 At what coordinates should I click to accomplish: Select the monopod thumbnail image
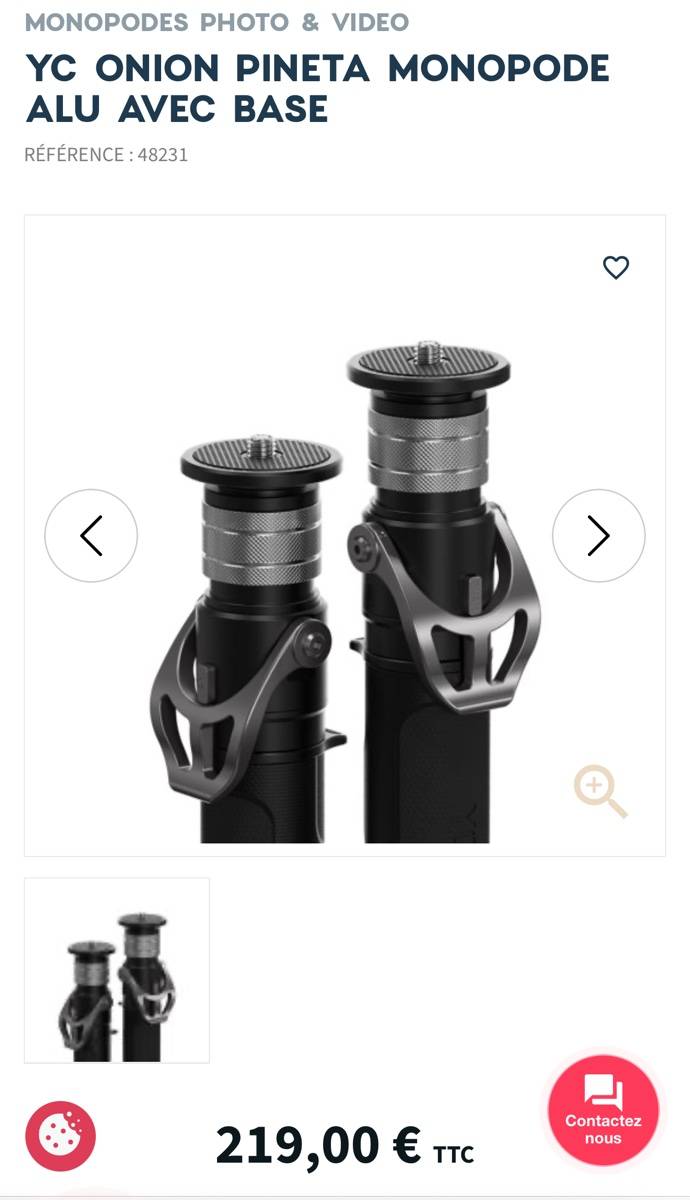(117, 970)
